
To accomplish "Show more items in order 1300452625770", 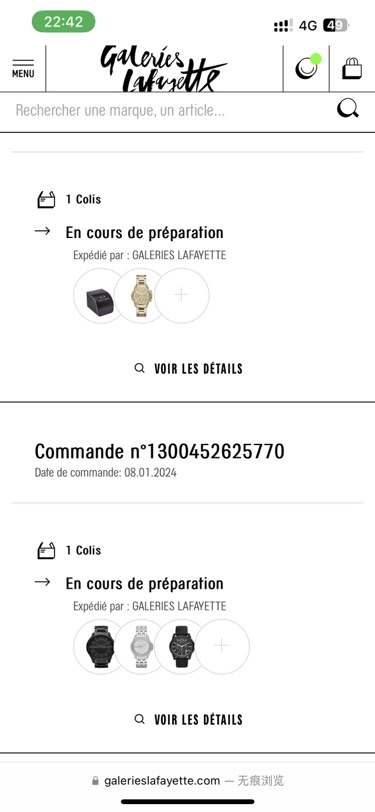I will tap(222, 647).
